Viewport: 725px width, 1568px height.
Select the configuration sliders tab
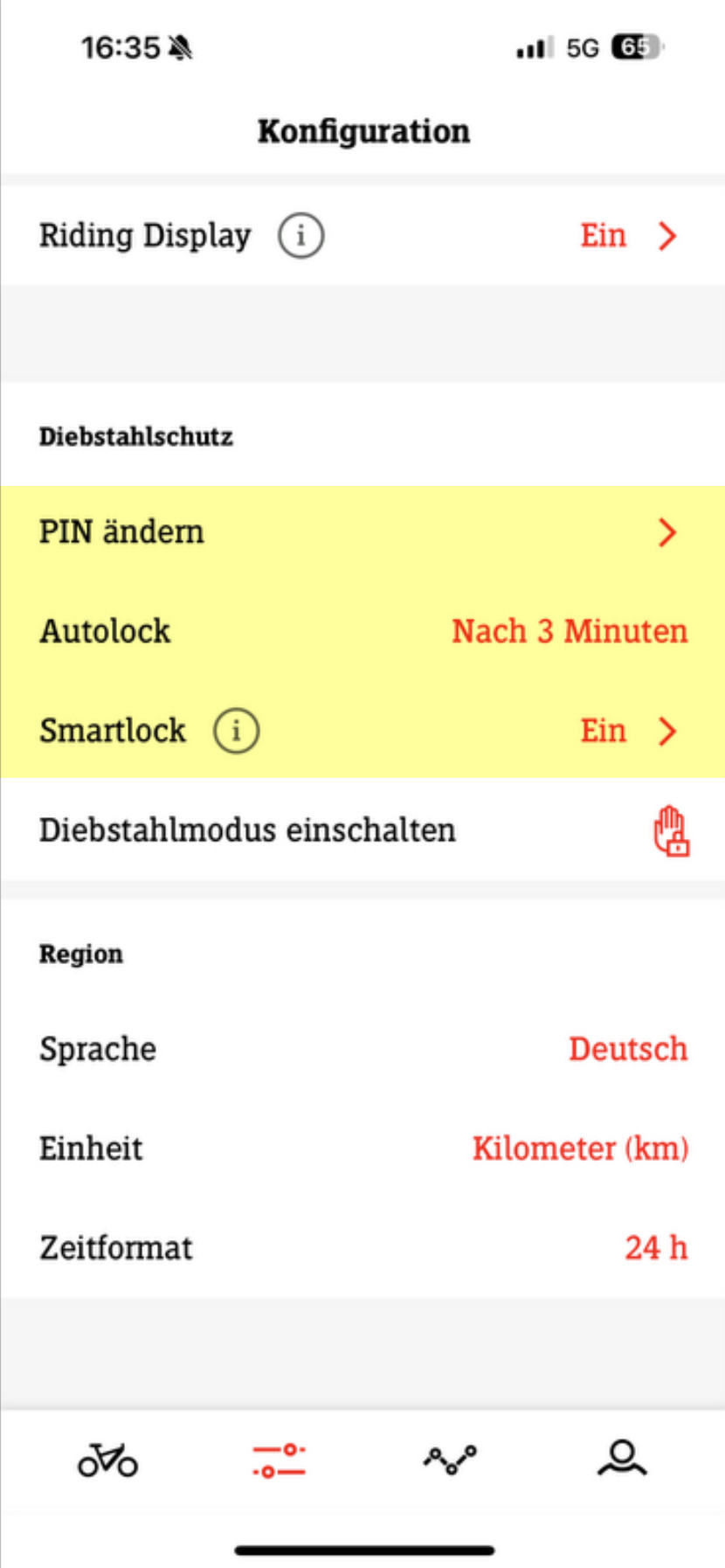pos(279,1460)
